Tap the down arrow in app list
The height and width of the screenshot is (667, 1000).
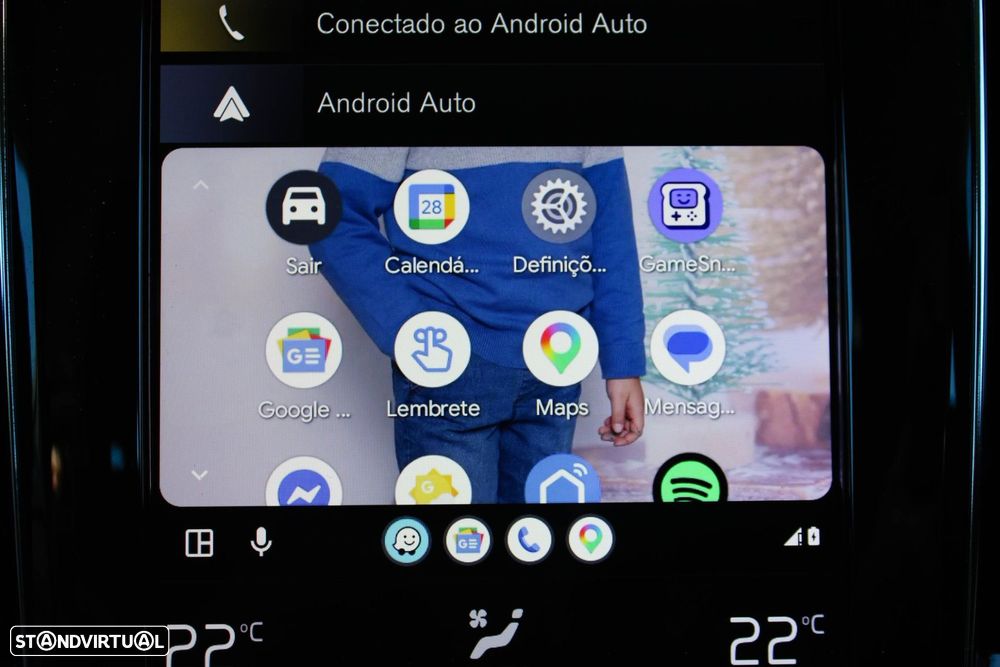(199, 475)
